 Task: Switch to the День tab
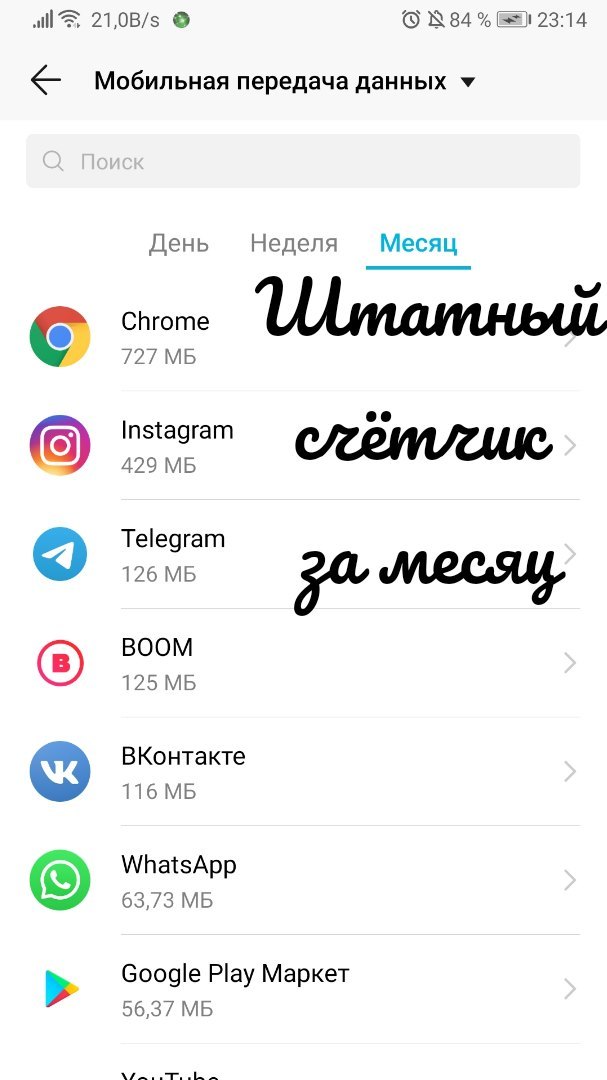[x=179, y=243]
